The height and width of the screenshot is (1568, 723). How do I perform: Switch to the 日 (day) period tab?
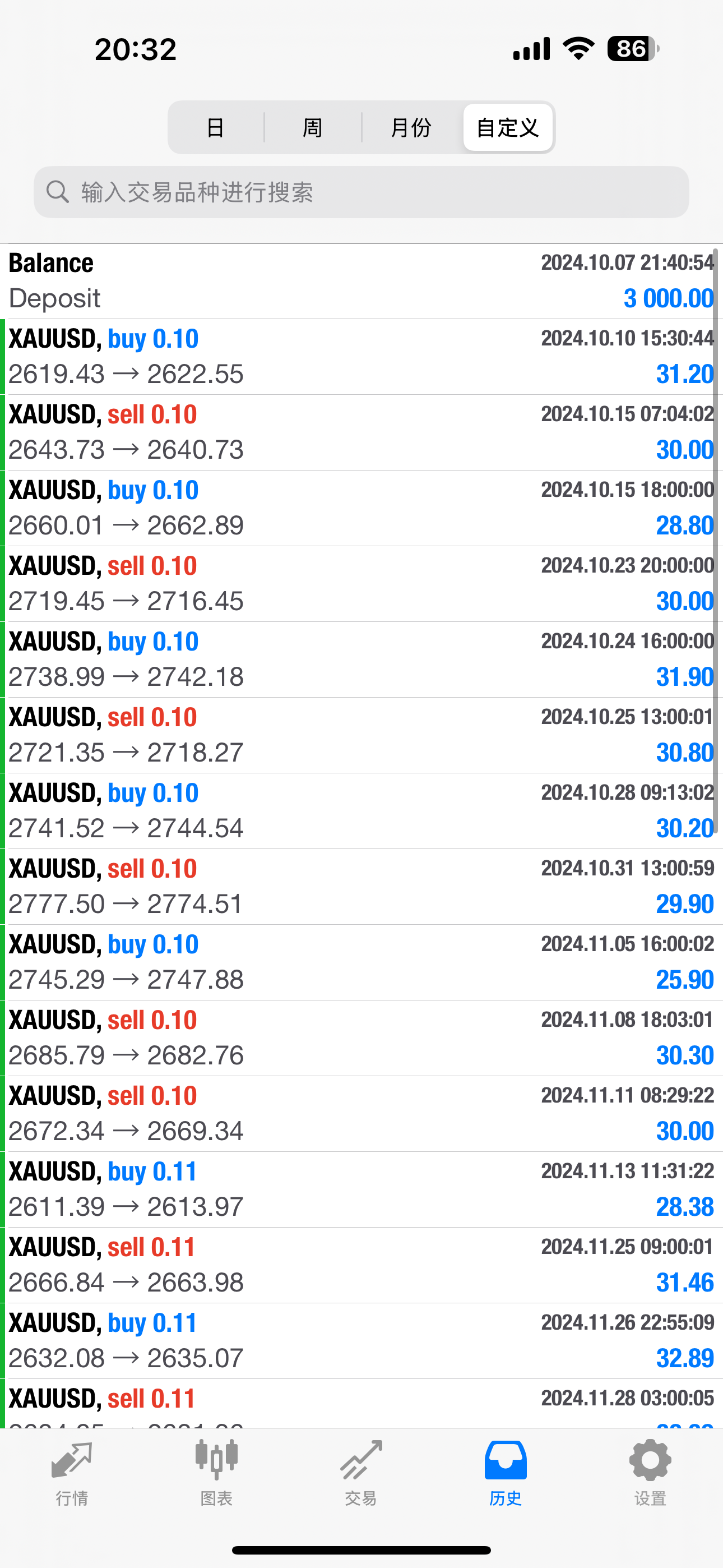pos(215,128)
